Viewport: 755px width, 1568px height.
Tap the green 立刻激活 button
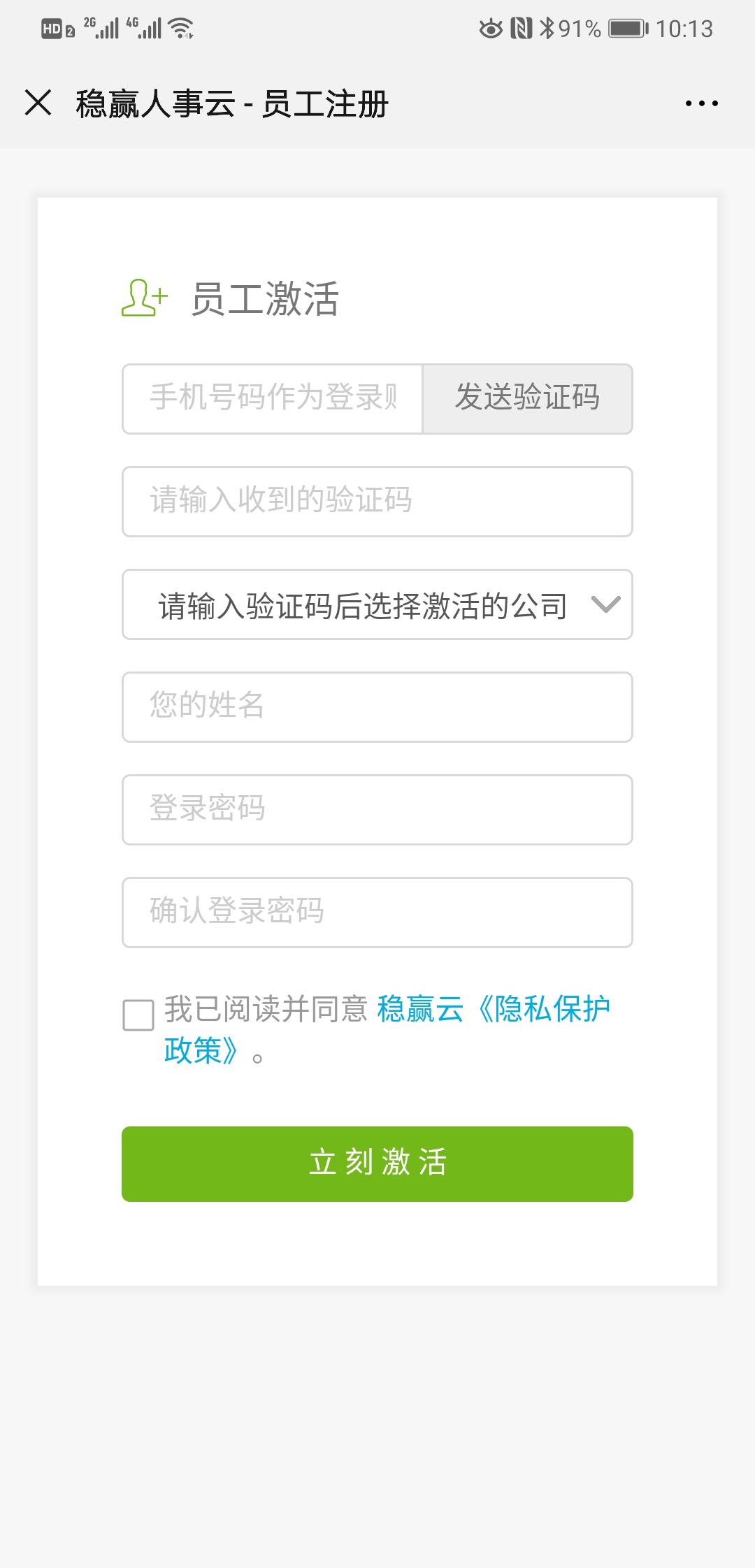tap(377, 1164)
